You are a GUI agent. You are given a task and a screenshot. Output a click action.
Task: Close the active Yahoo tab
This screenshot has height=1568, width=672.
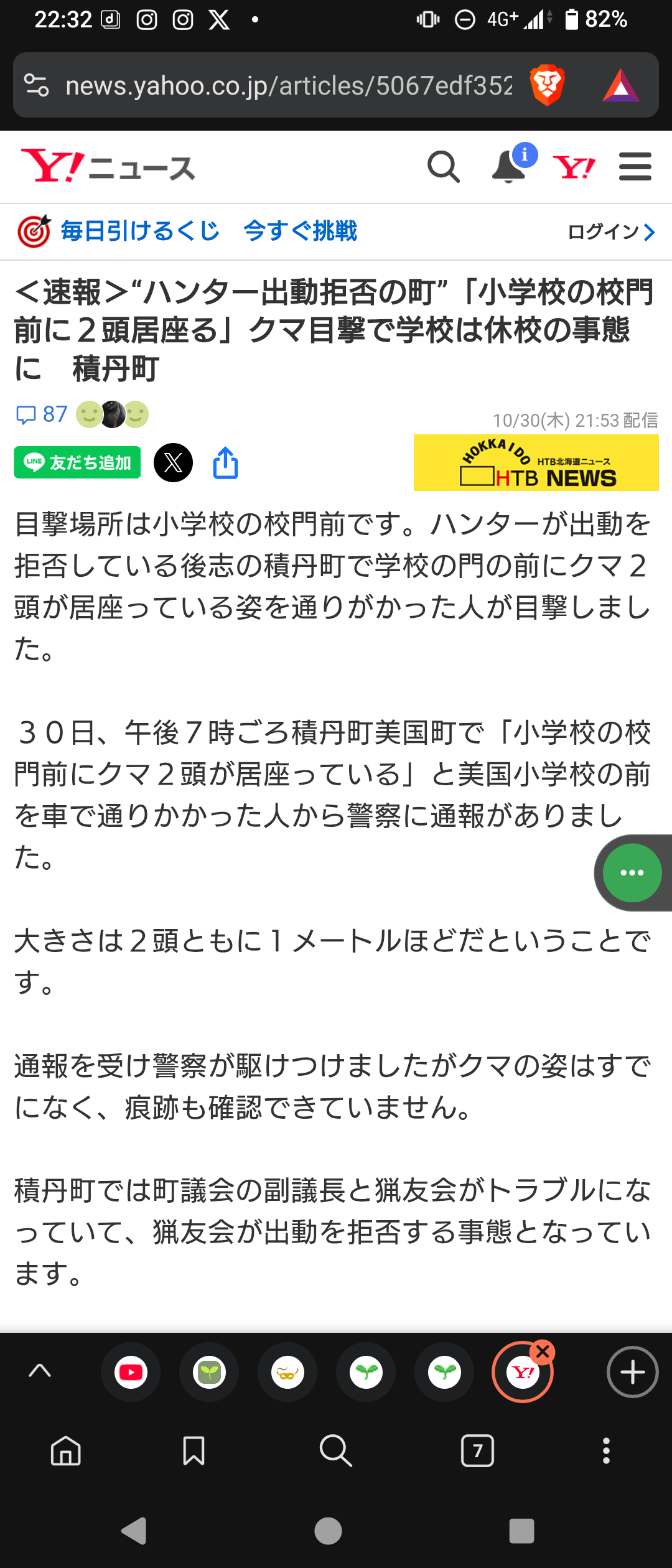[x=543, y=1351]
